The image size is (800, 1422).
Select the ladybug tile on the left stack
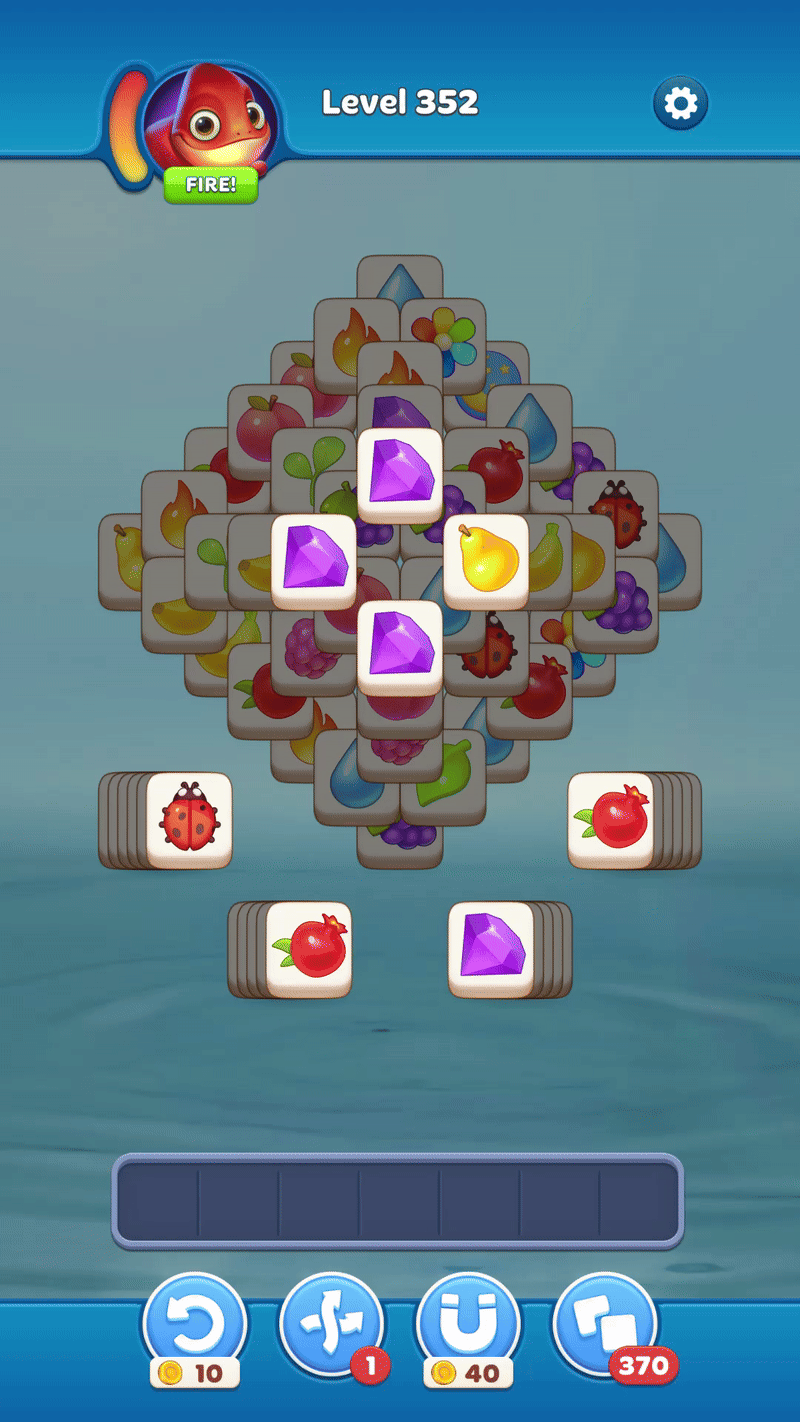(190, 819)
